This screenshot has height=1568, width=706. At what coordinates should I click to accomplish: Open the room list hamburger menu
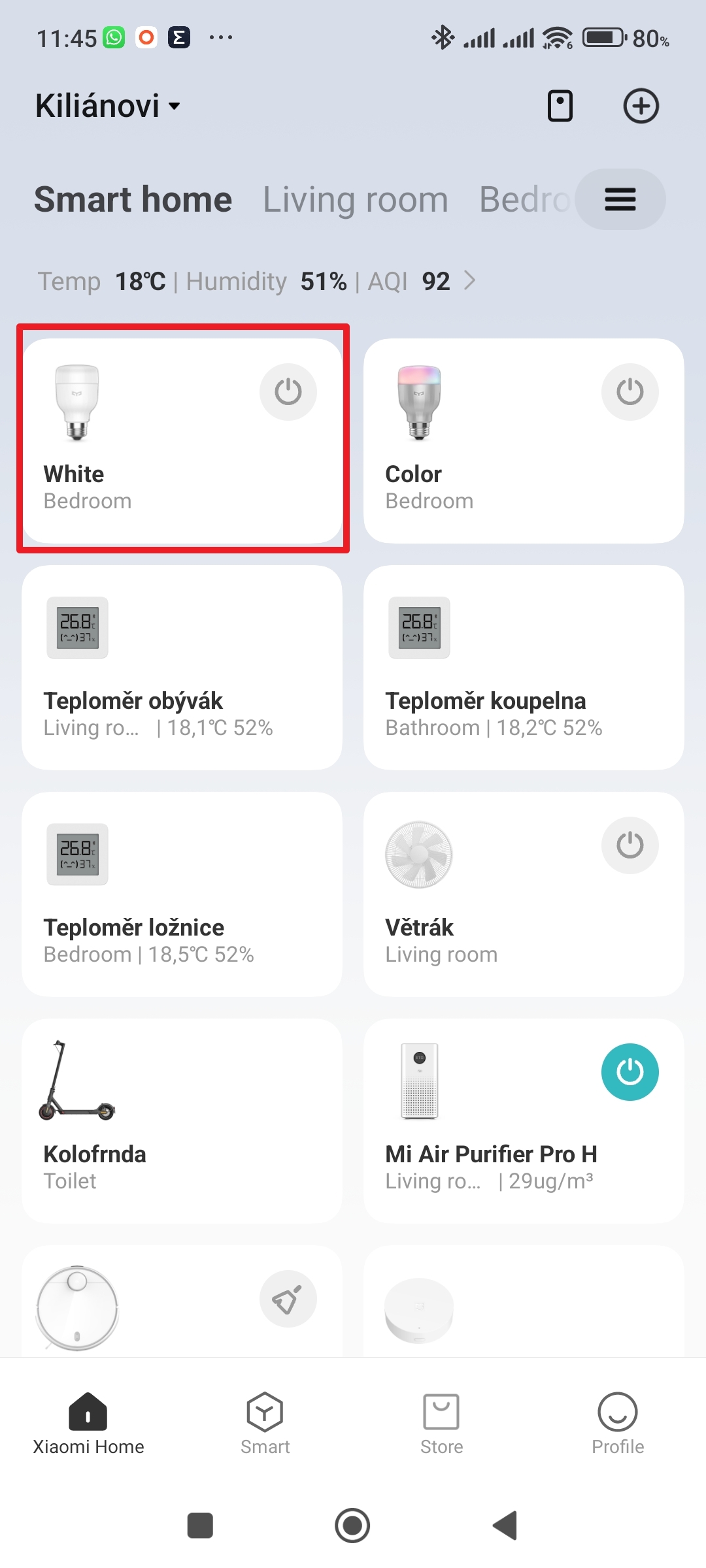click(620, 200)
